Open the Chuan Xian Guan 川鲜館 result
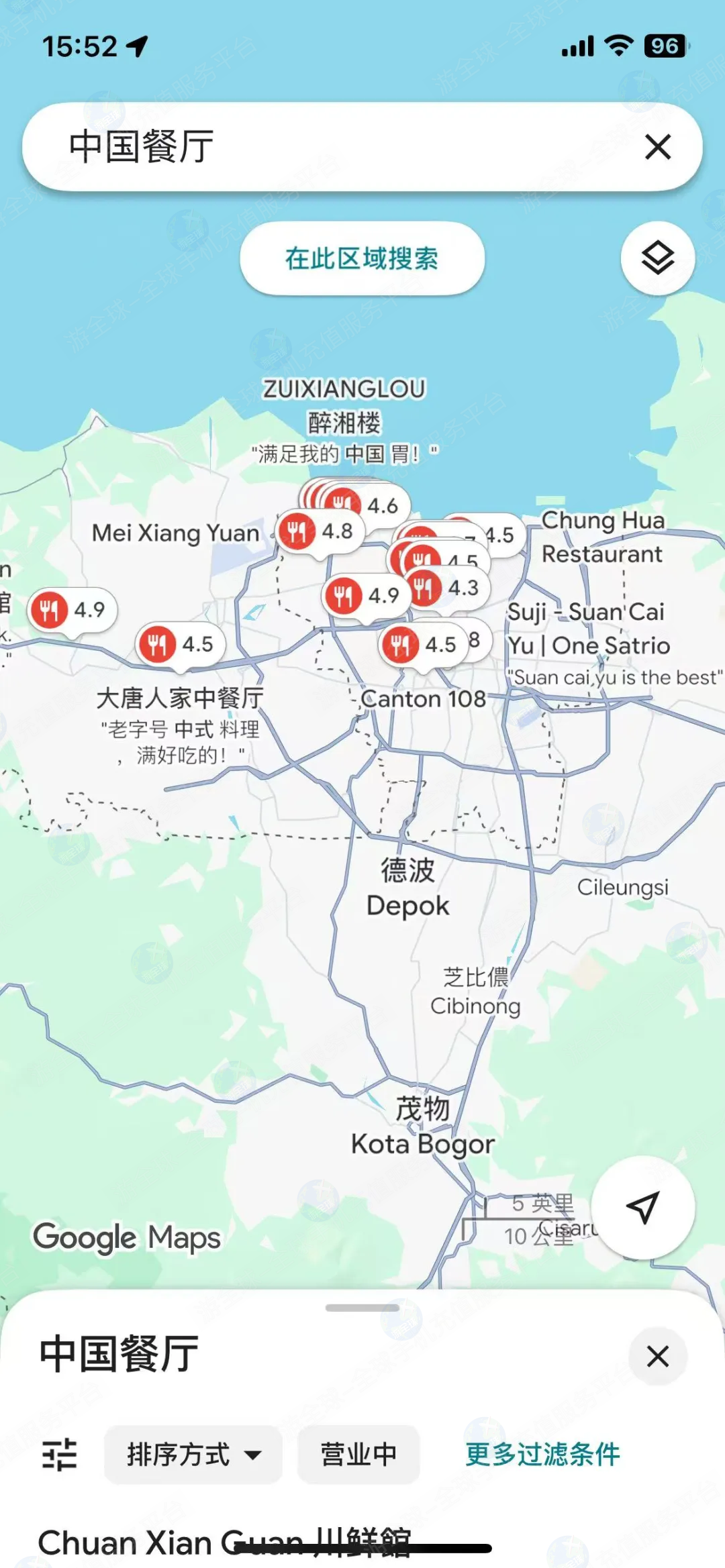 [224, 1542]
